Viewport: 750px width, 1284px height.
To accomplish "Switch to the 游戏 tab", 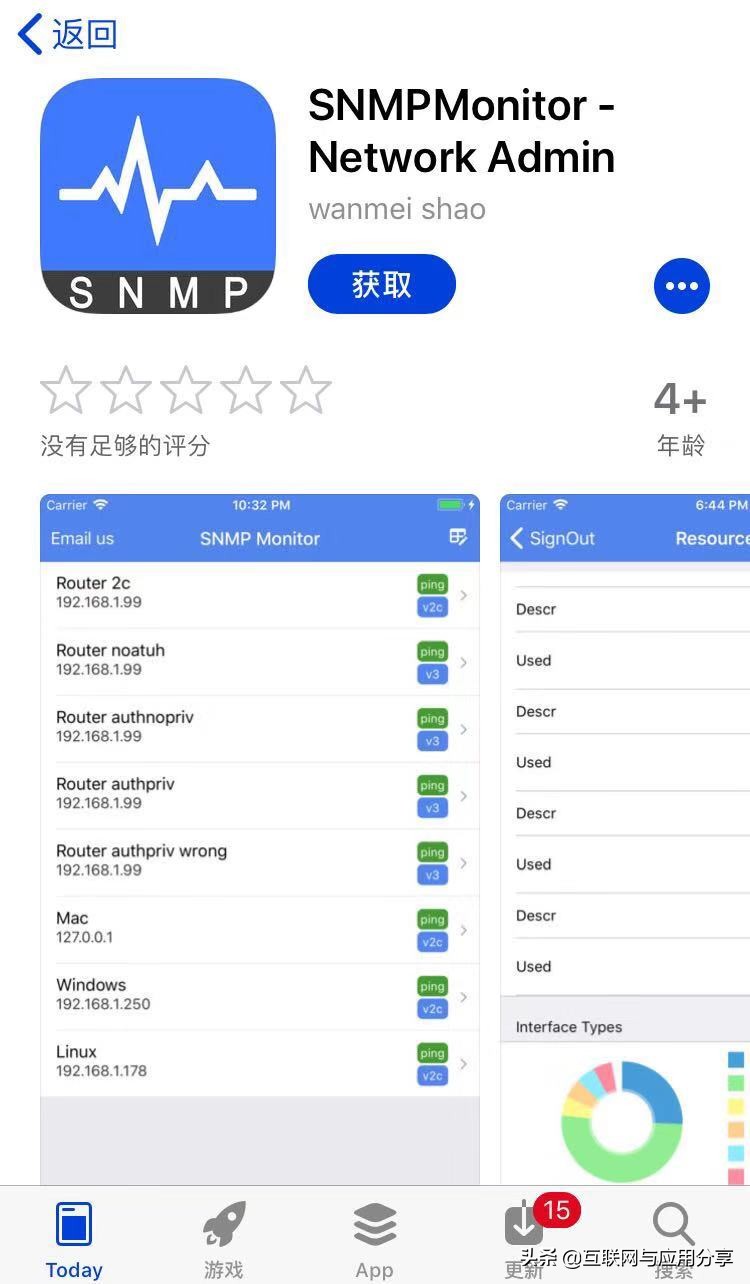I will 224,1238.
